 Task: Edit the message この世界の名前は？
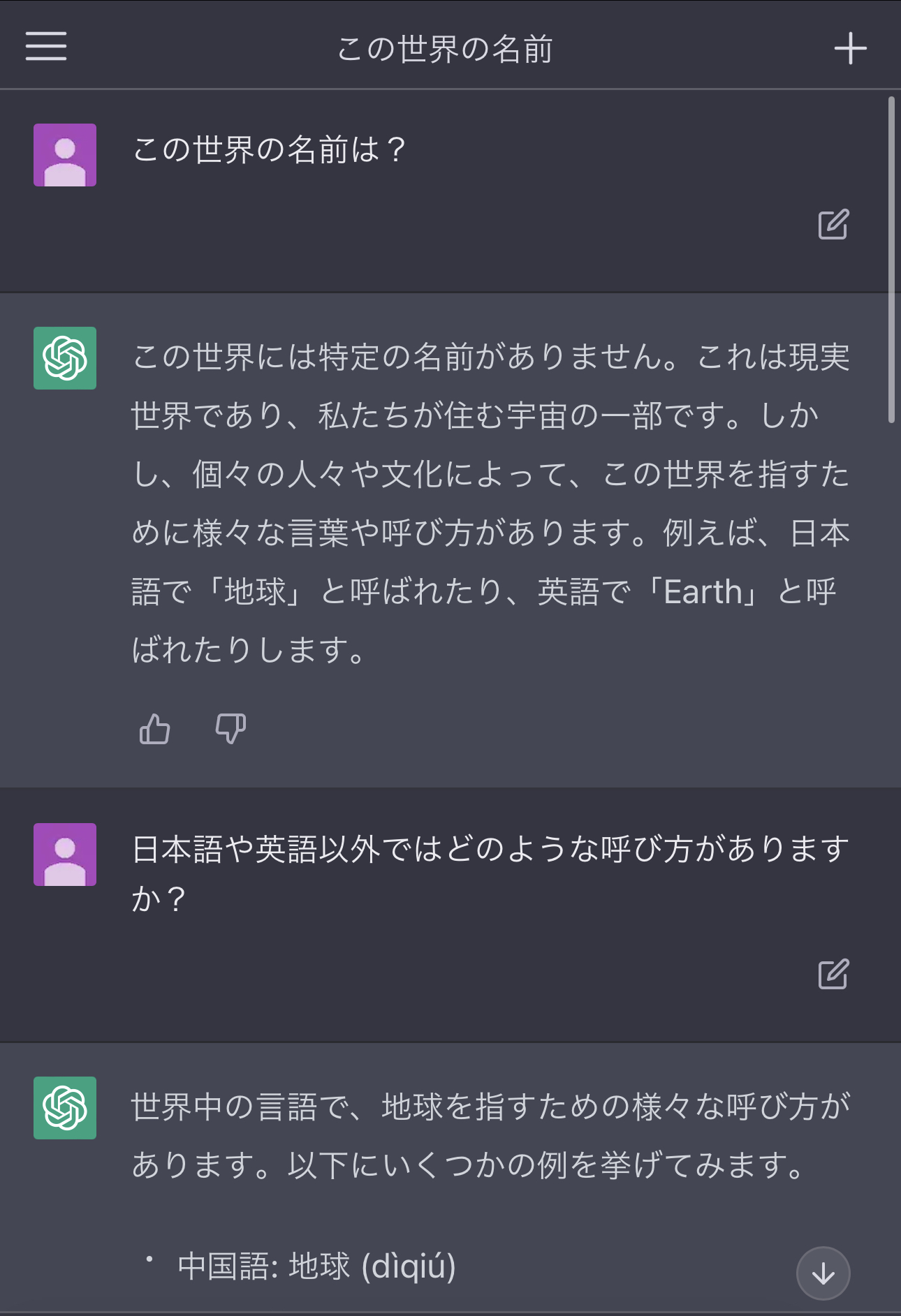[x=833, y=225]
